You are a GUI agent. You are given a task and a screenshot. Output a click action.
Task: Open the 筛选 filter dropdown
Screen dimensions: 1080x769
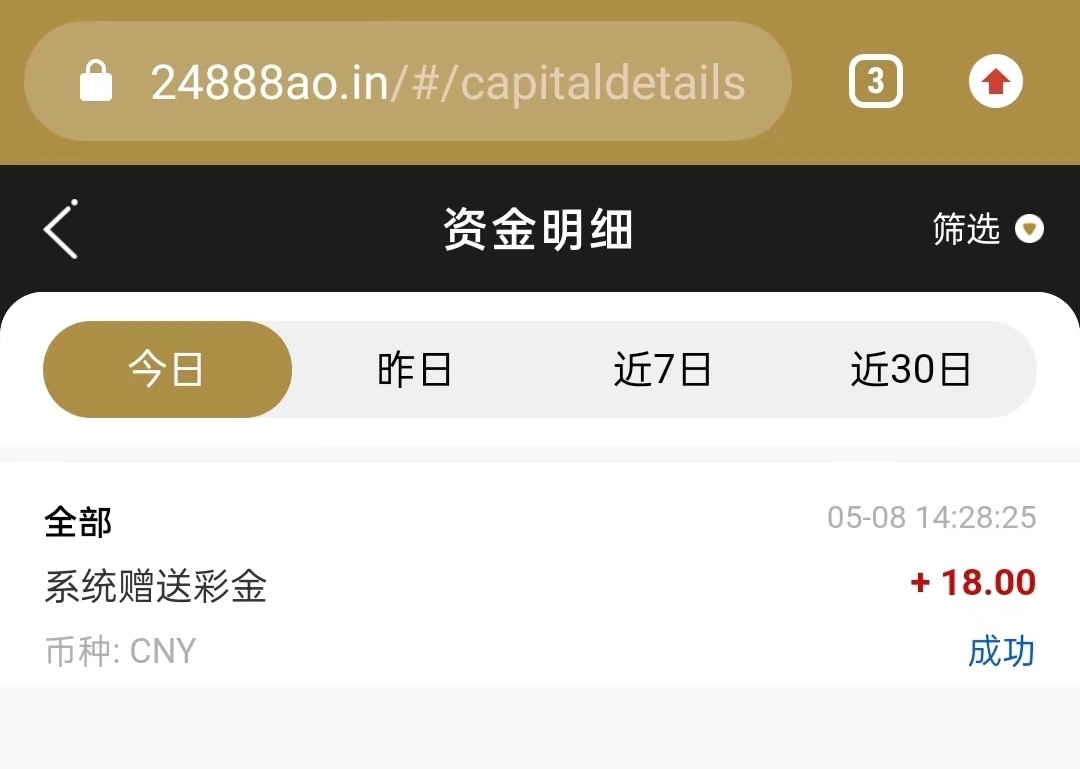click(x=987, y=230)
